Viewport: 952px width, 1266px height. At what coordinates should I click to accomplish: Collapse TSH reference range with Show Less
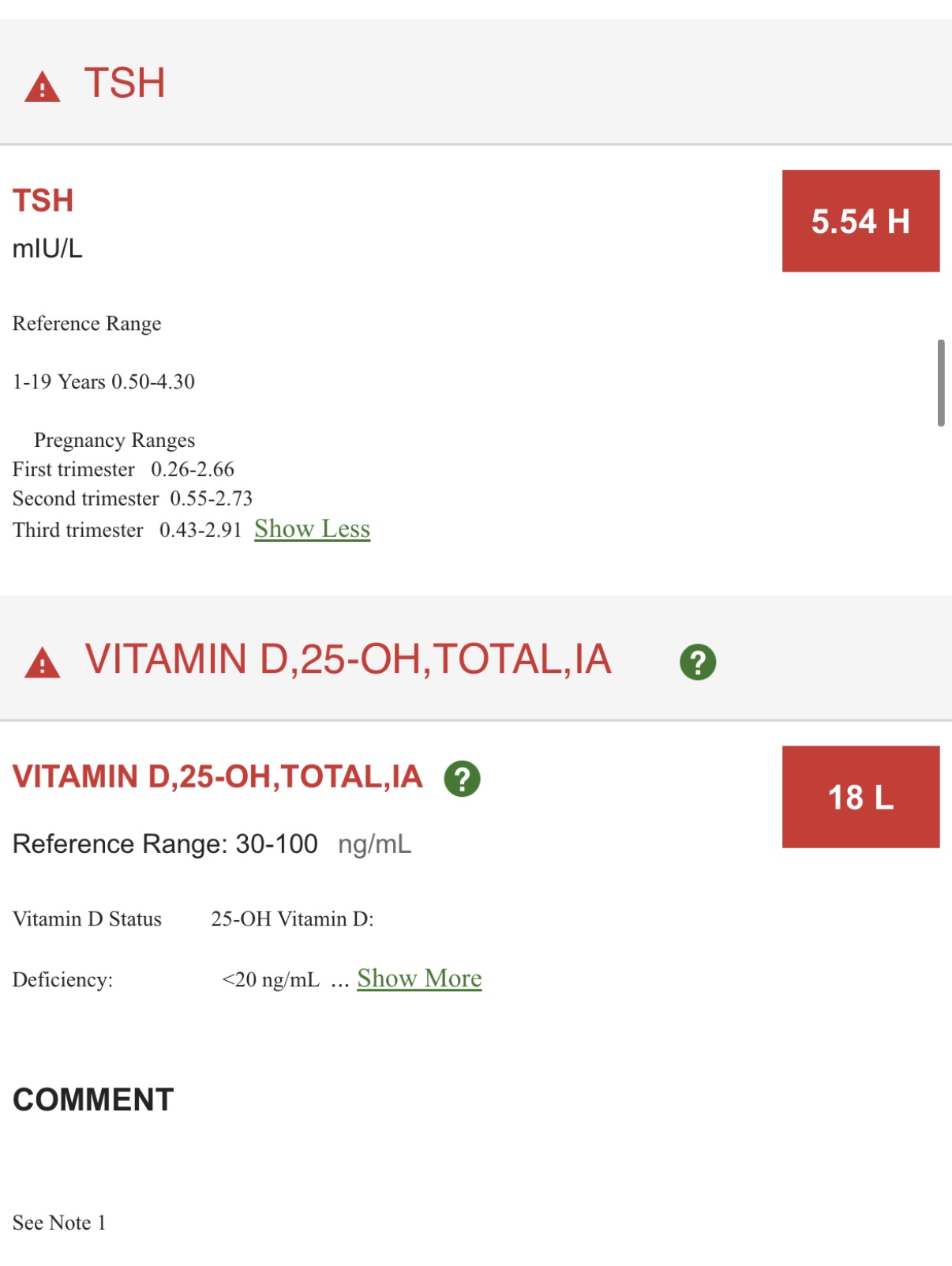[x=312, y=528]
